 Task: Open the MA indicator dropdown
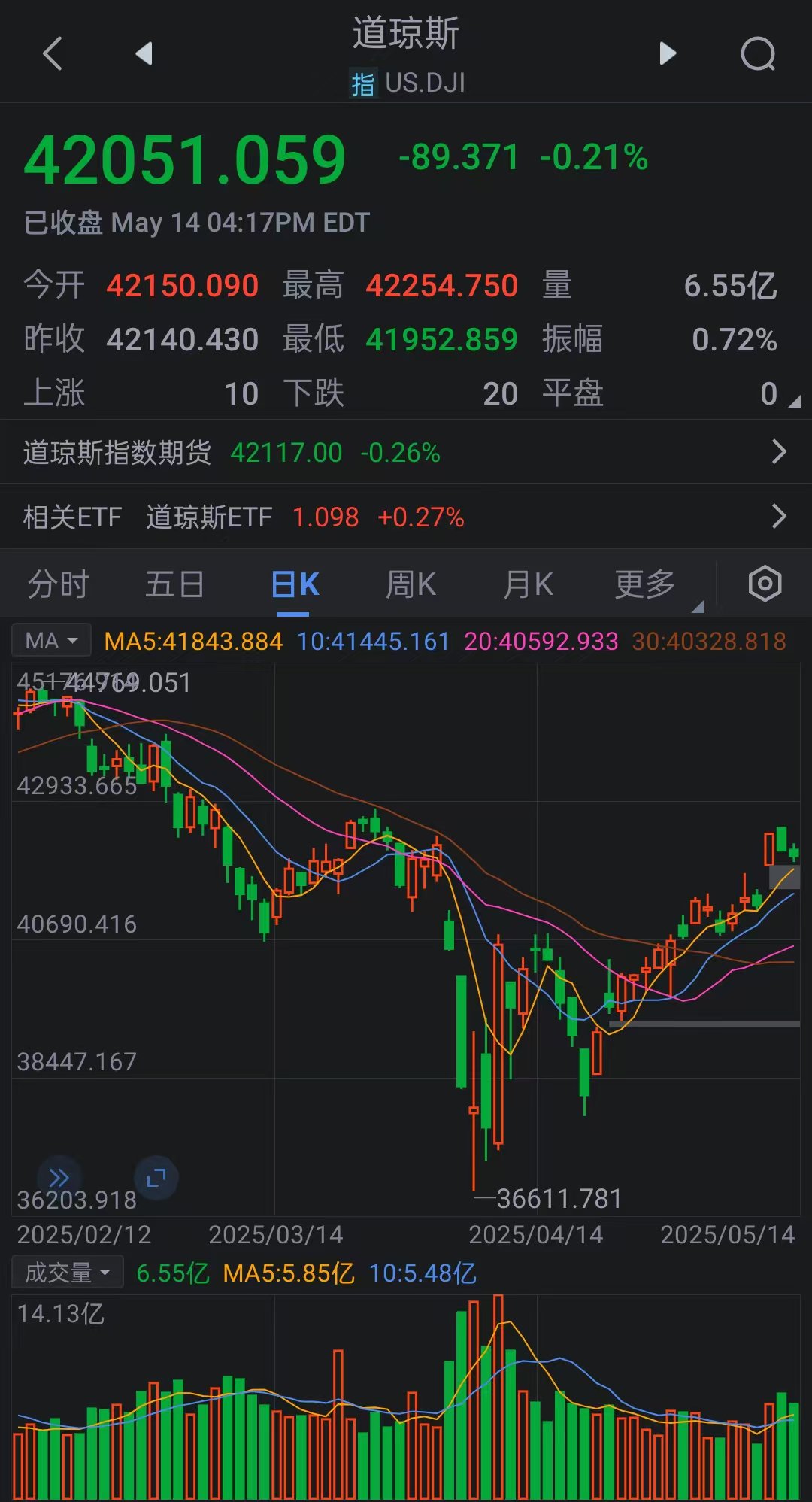51,641
